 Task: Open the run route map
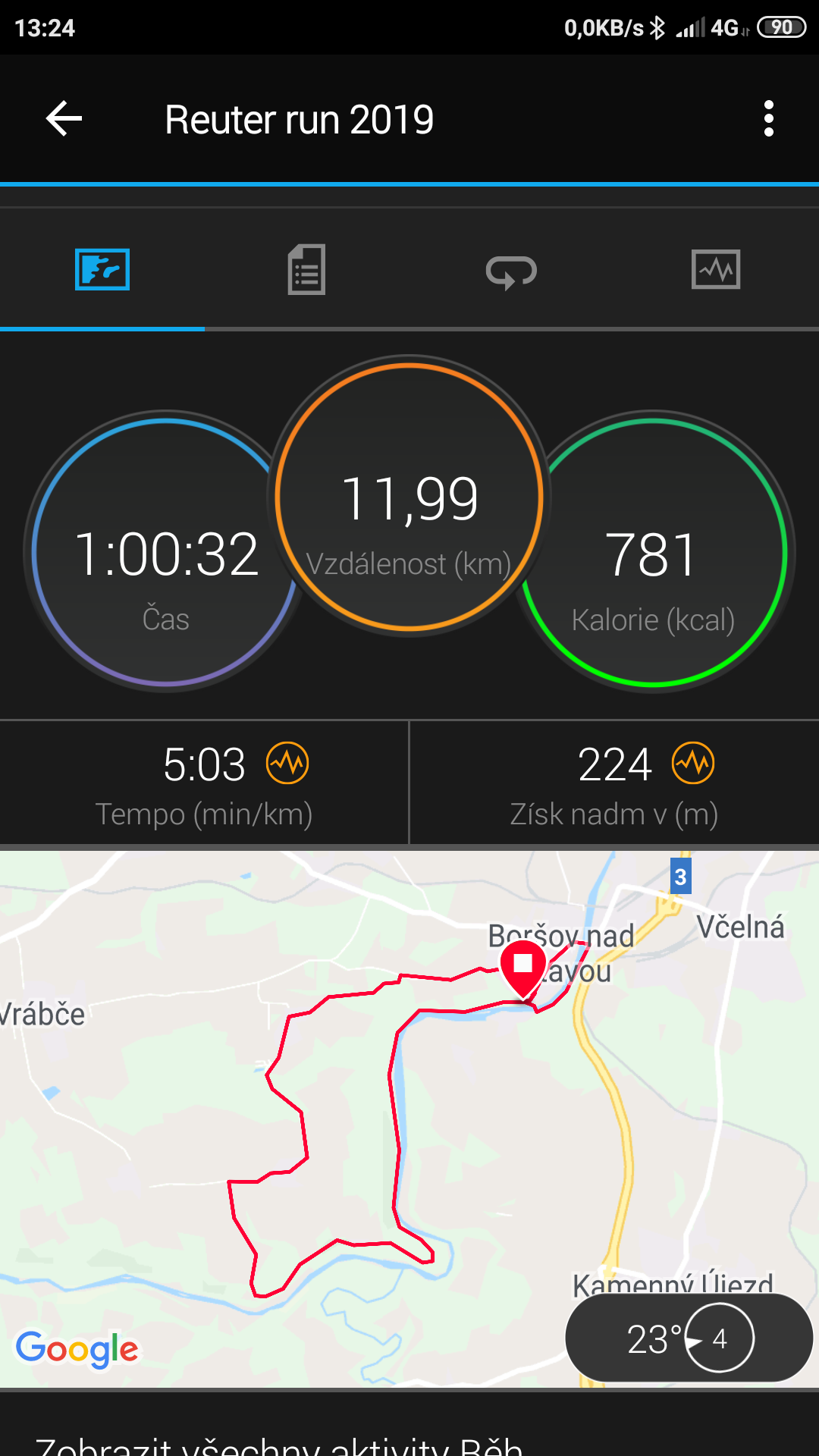[409, 1119]
